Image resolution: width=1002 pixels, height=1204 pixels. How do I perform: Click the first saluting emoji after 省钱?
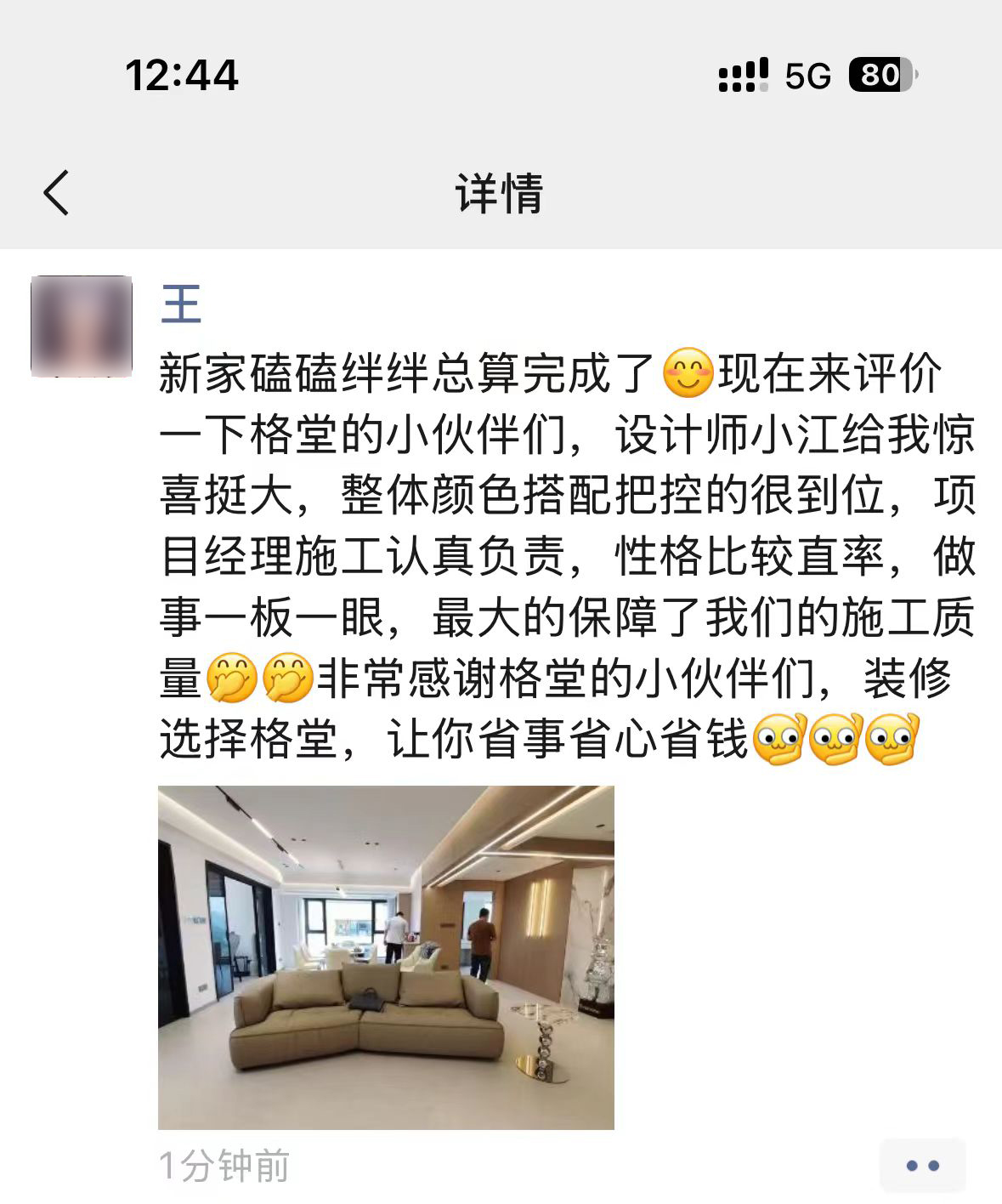775,740
